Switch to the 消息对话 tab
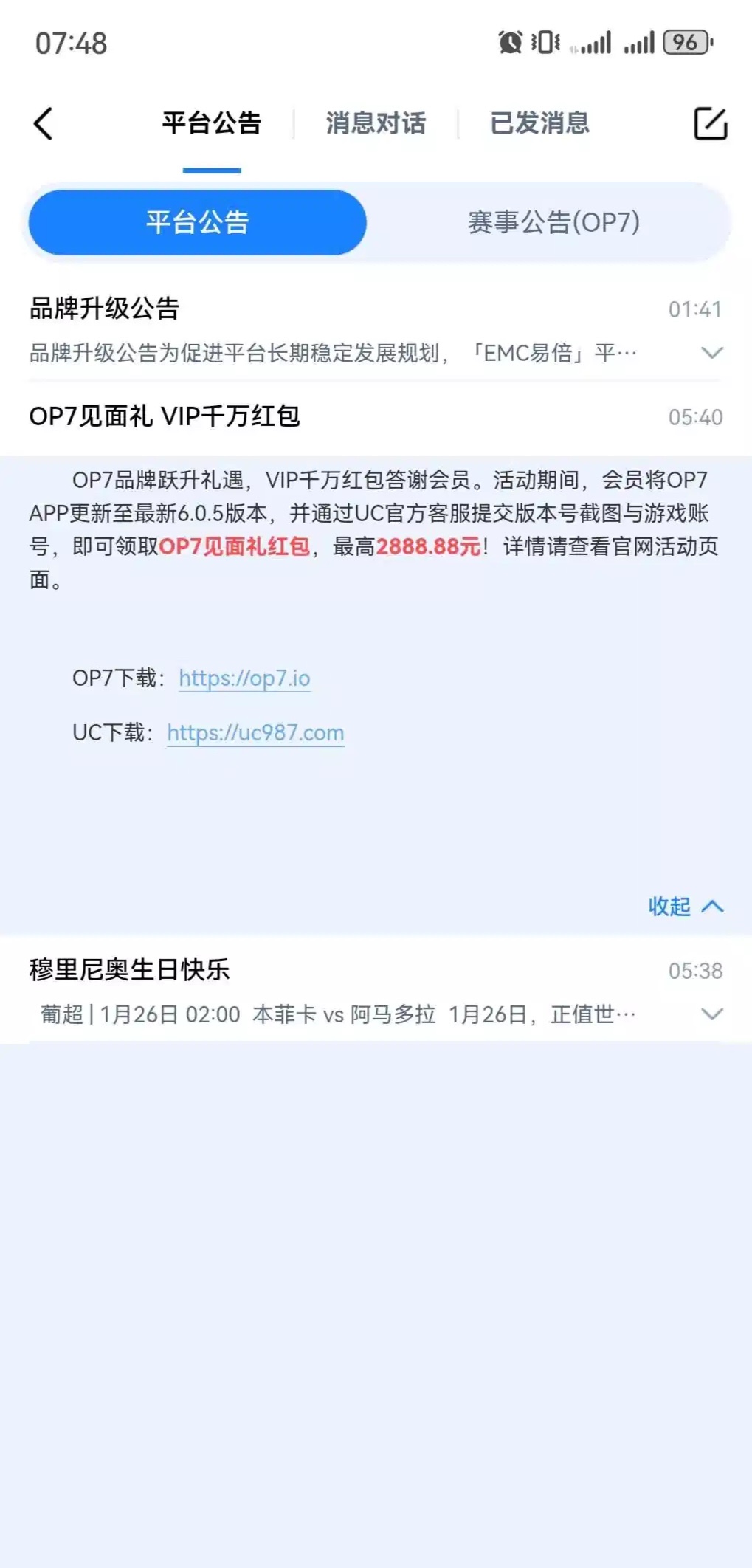Image resolution: width=752 pixels, height=1568 pixels. click(376, 123)
